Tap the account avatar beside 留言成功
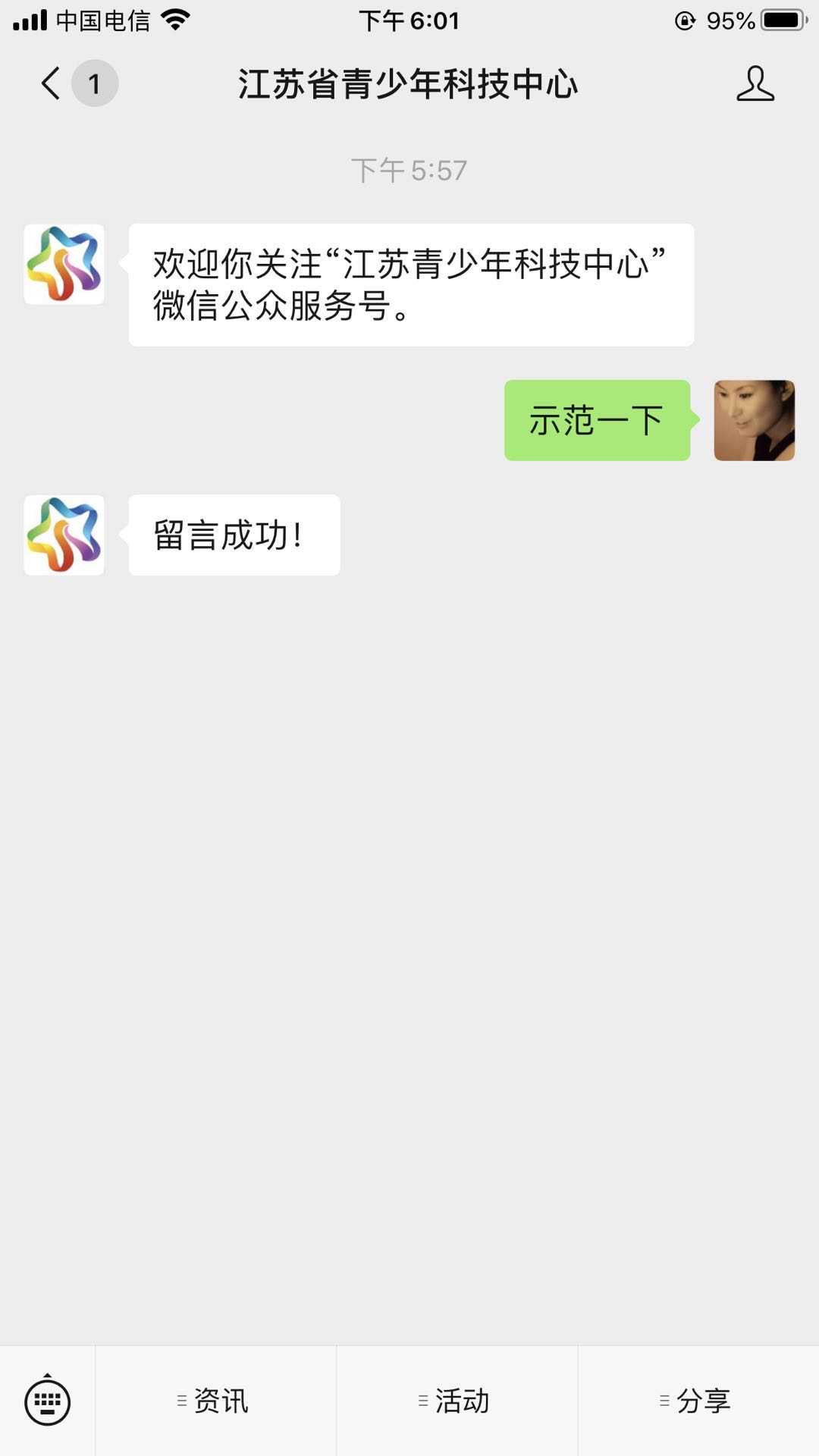The width and height of the screenshot is (819, 1456). 64,535
